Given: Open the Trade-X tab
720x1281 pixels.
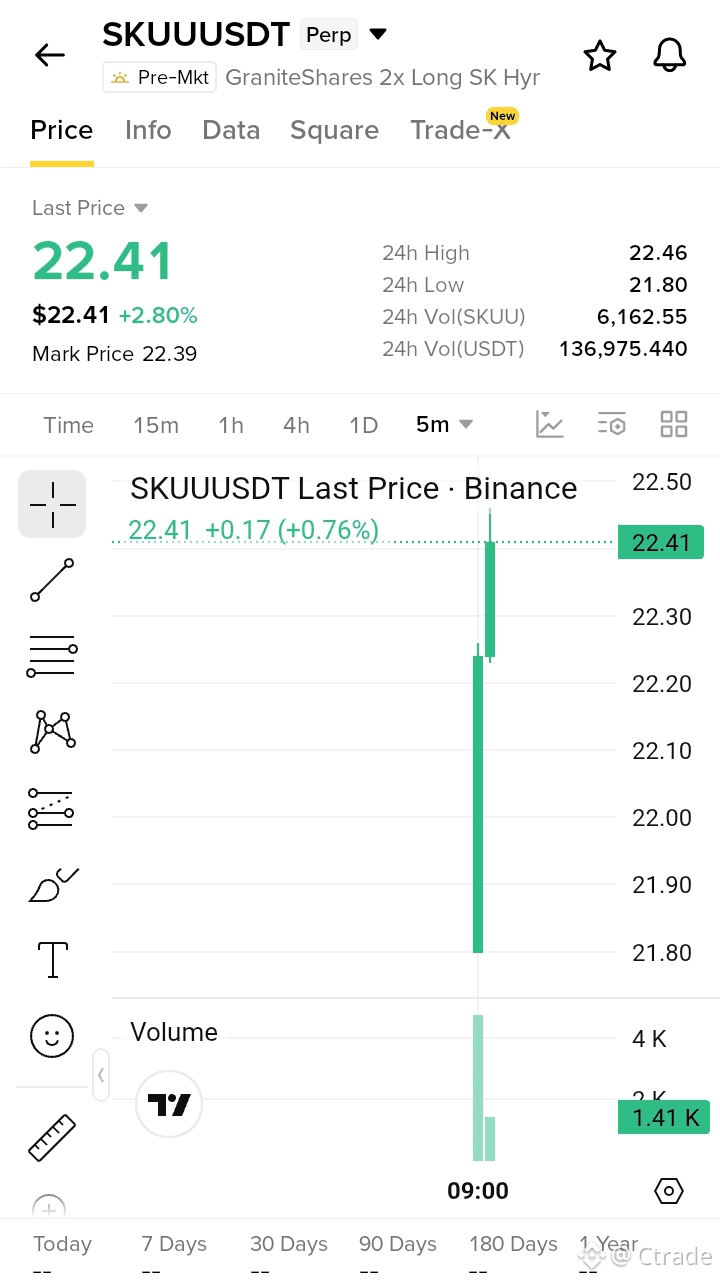Looking at the screenshot, I should coord(460,130).
